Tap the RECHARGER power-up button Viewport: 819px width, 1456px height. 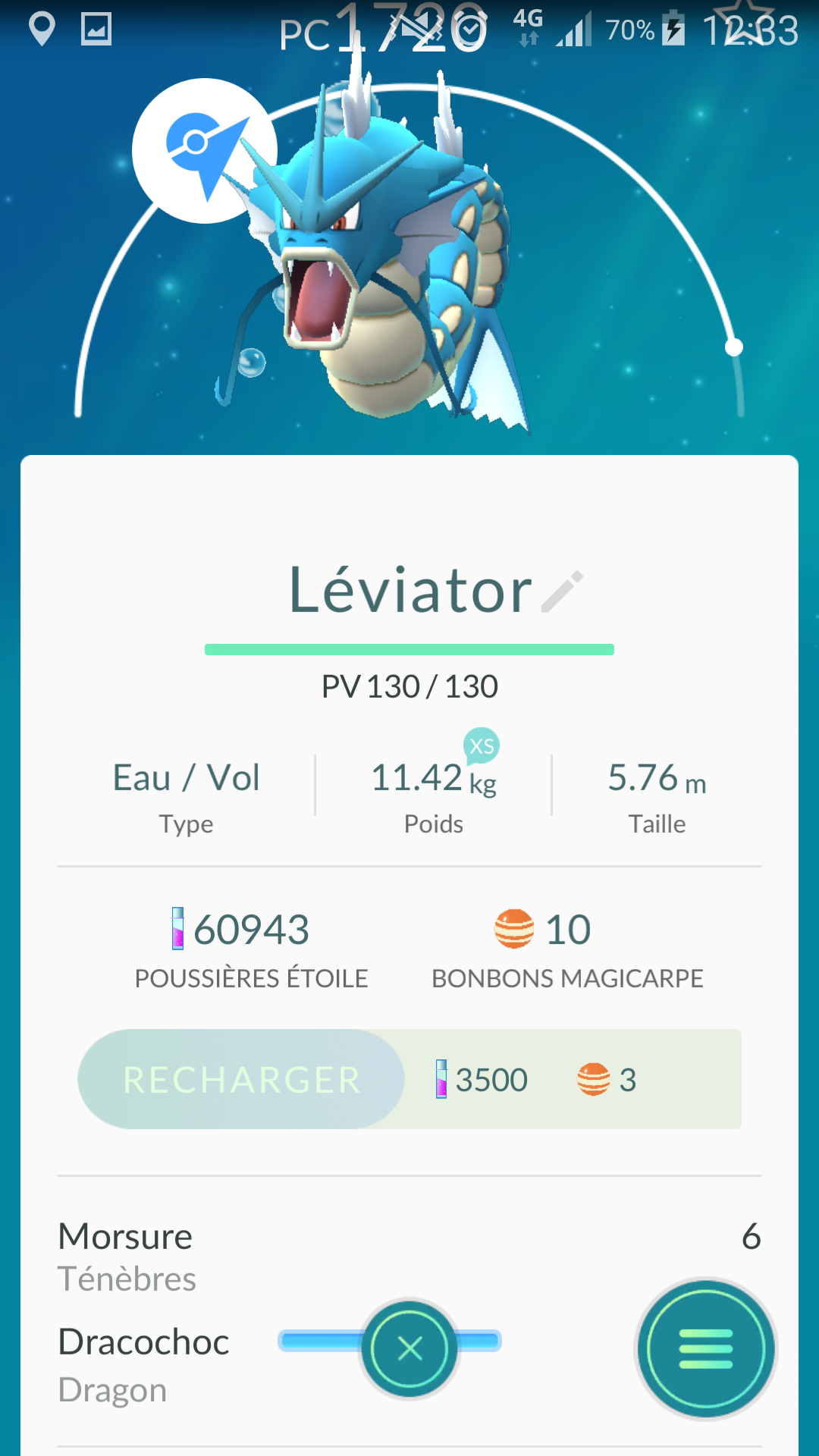(241, 1079)
